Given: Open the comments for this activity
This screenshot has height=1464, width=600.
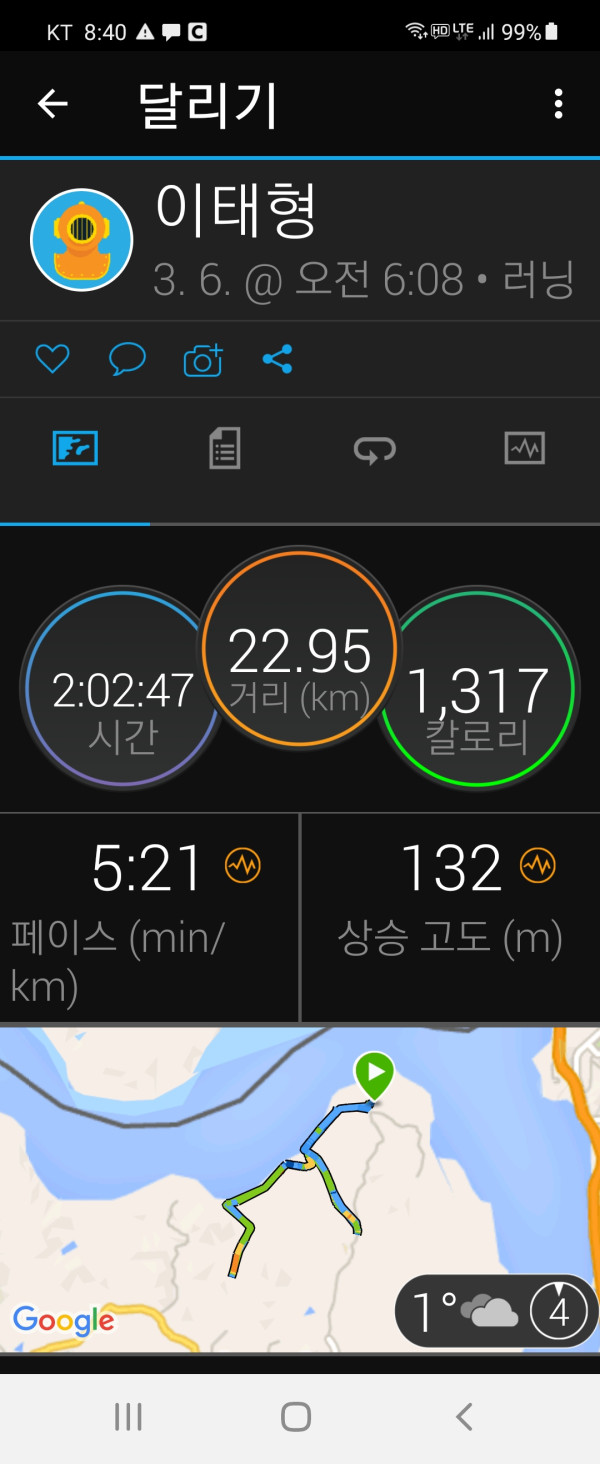Looking at the screenshot, I should point(127,359).
